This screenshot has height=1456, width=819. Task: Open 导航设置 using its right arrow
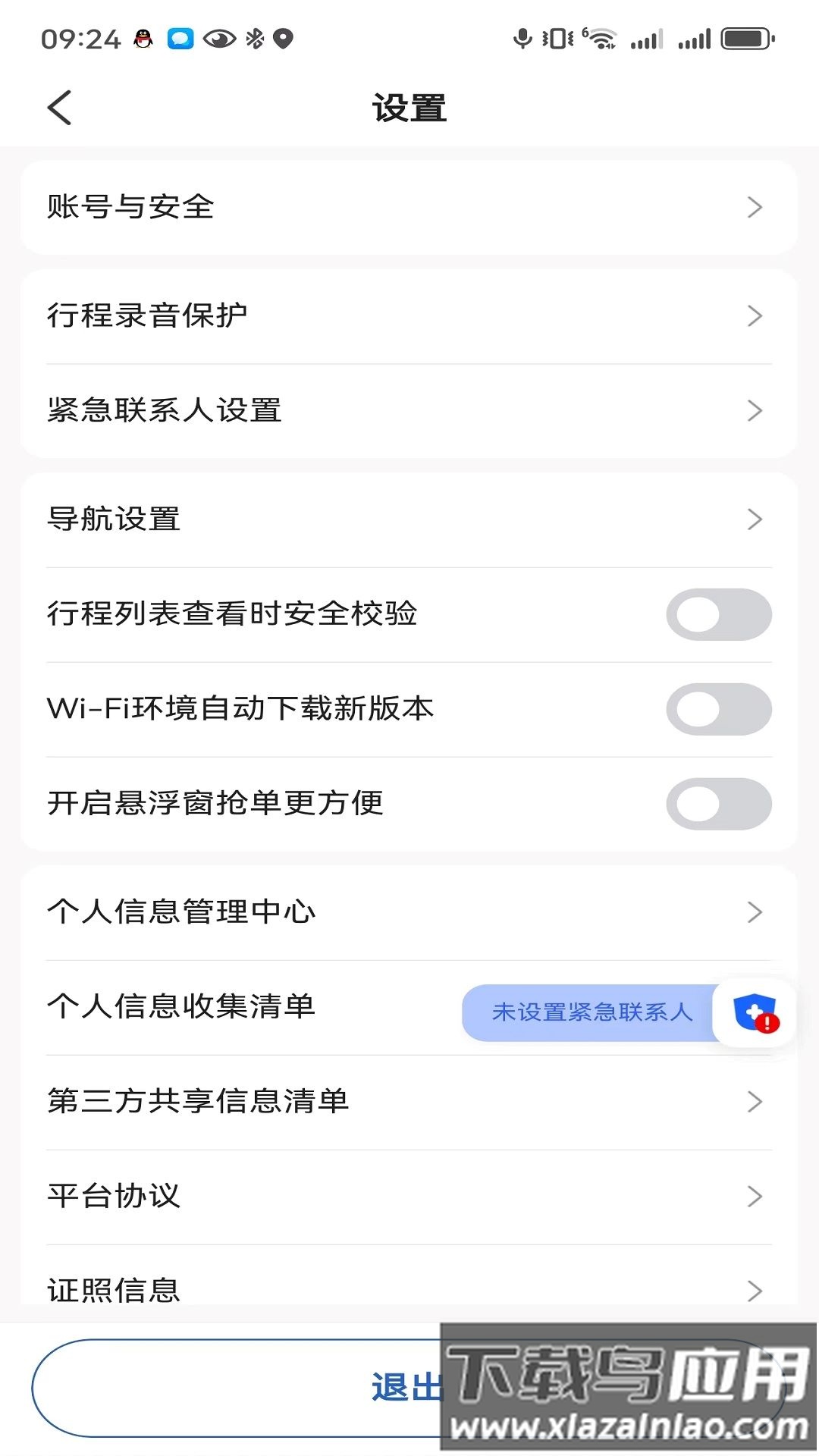pyautogui.click(x=754, y=519)
